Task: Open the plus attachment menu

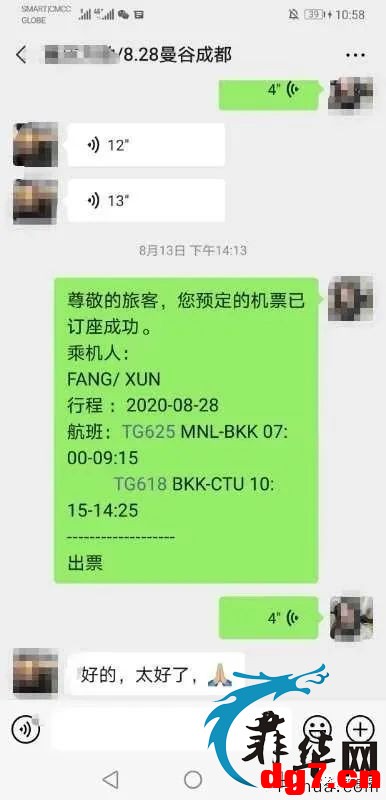Action: click(361, 730)
